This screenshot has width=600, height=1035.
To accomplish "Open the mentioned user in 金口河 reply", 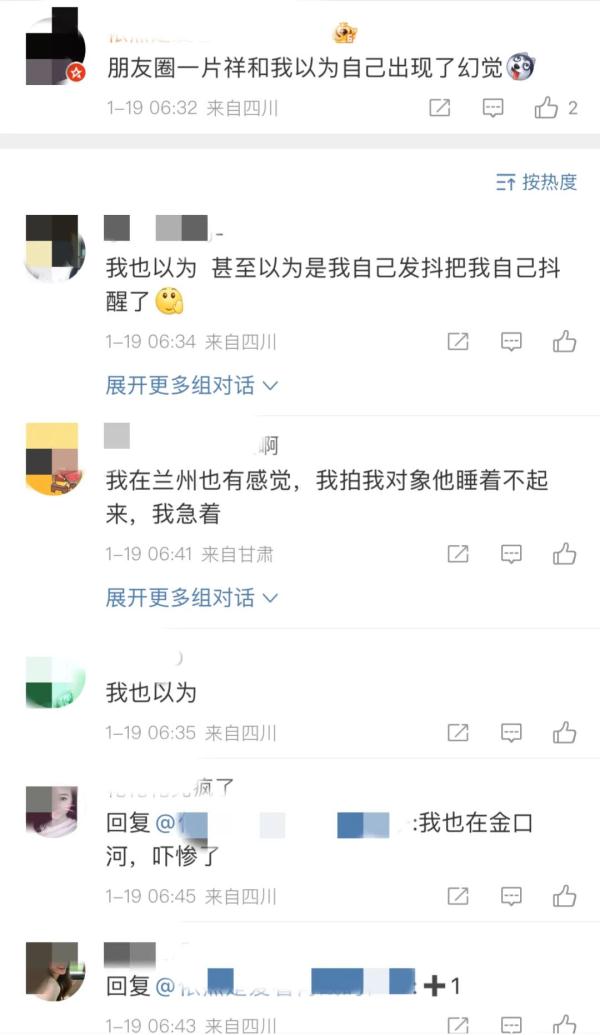I will (280, 824).
